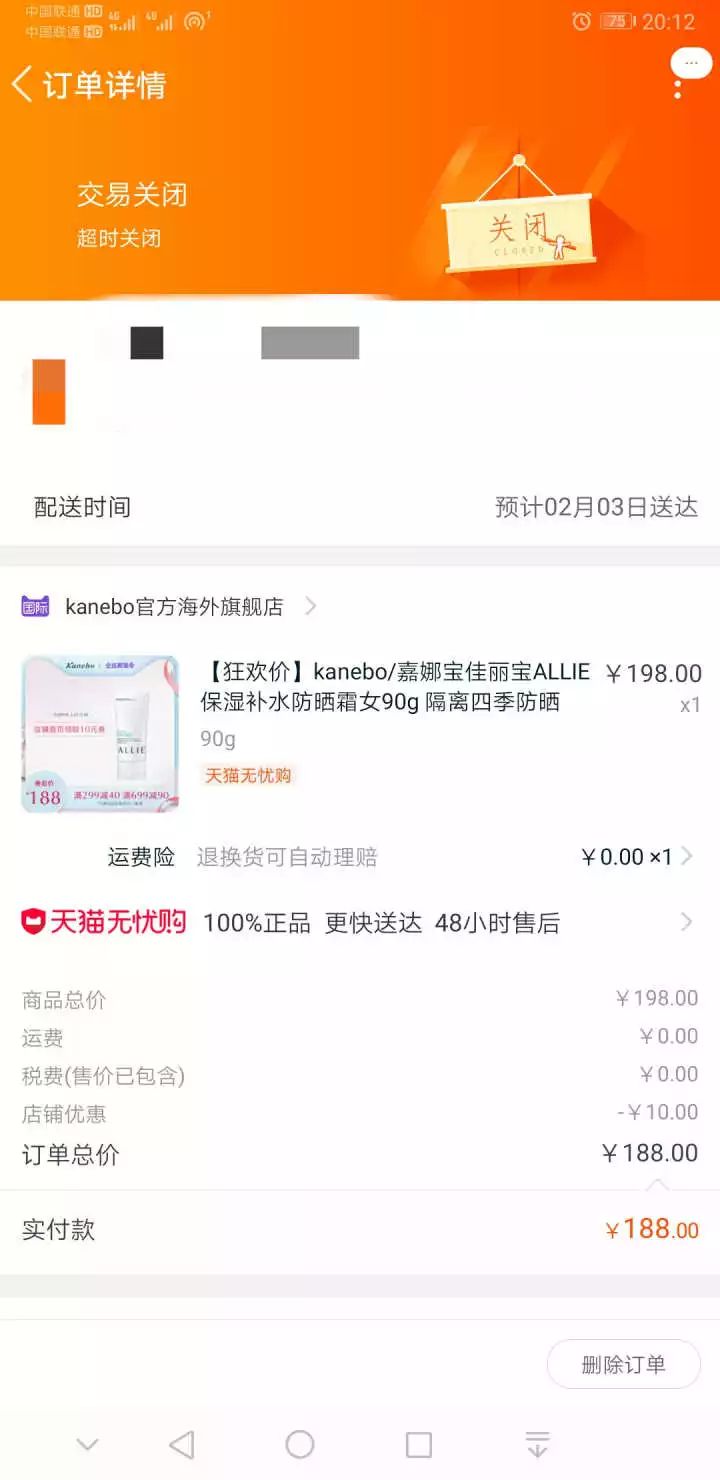Expand the 运费险 shipping insurance row
This screenshot has height=1480, width=720.
click(x=688, y=857)
